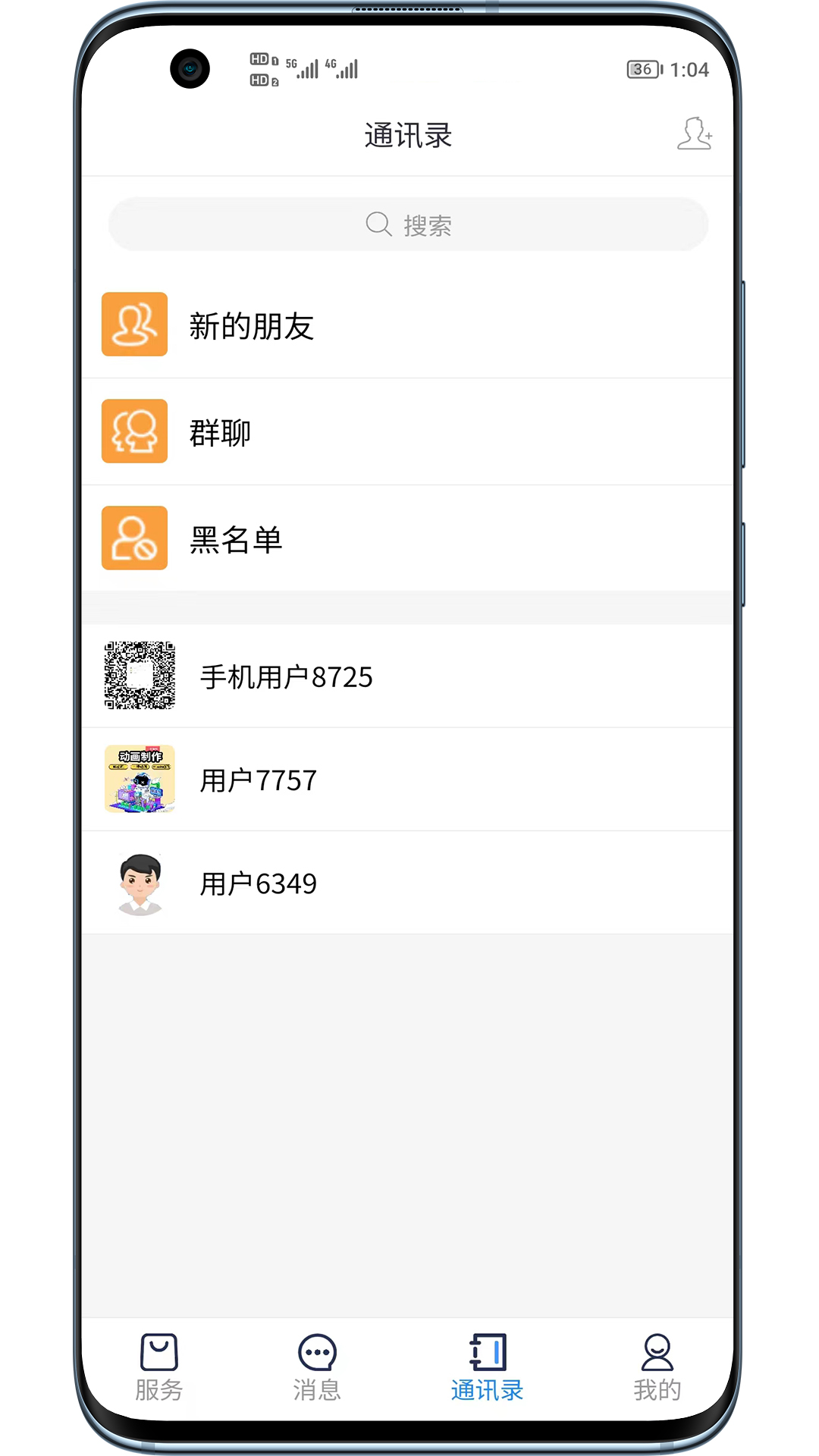Screen dimensions: 819x1456
Task: Open contact 手机用户8725
Action: (x=408, y=676)
